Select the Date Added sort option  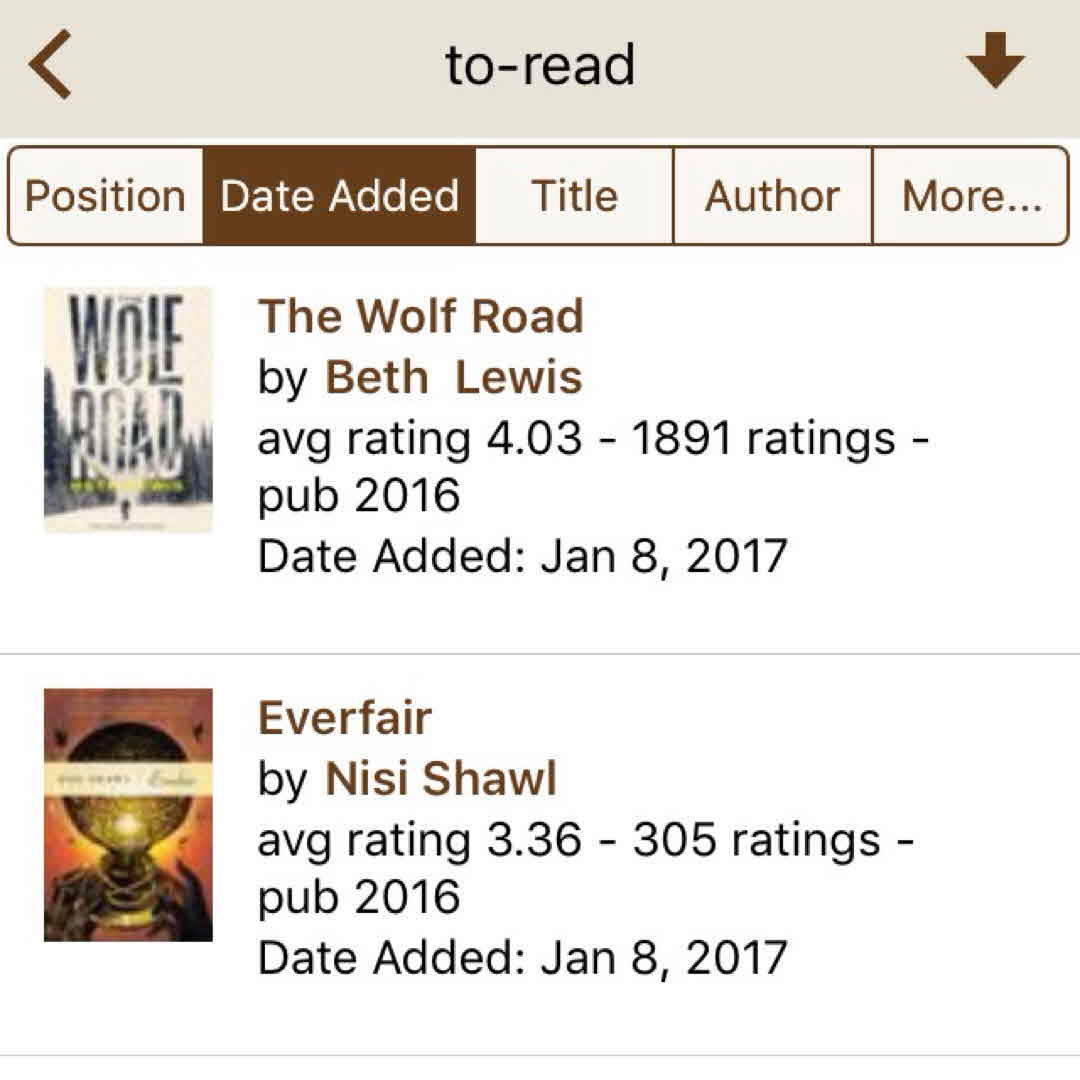[339, 196]
